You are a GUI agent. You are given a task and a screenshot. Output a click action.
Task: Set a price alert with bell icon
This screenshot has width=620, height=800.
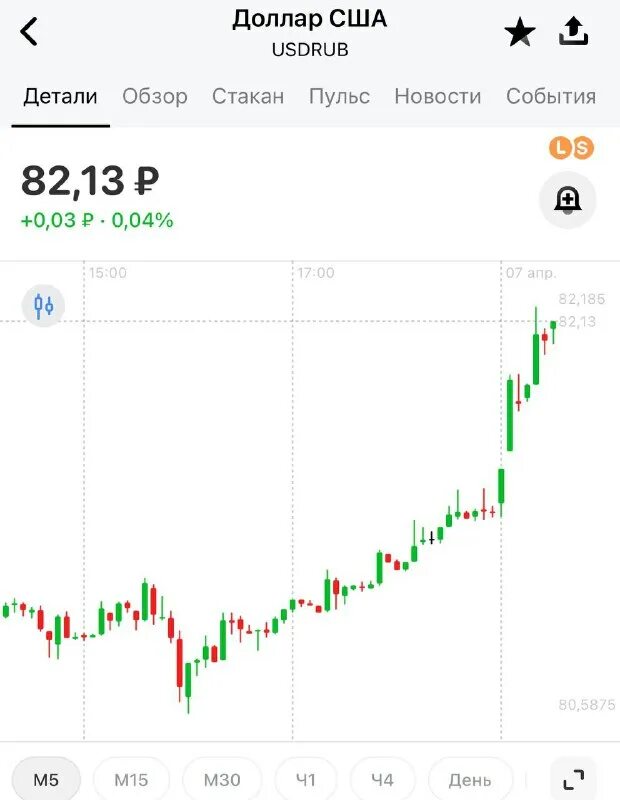point(568,199)
